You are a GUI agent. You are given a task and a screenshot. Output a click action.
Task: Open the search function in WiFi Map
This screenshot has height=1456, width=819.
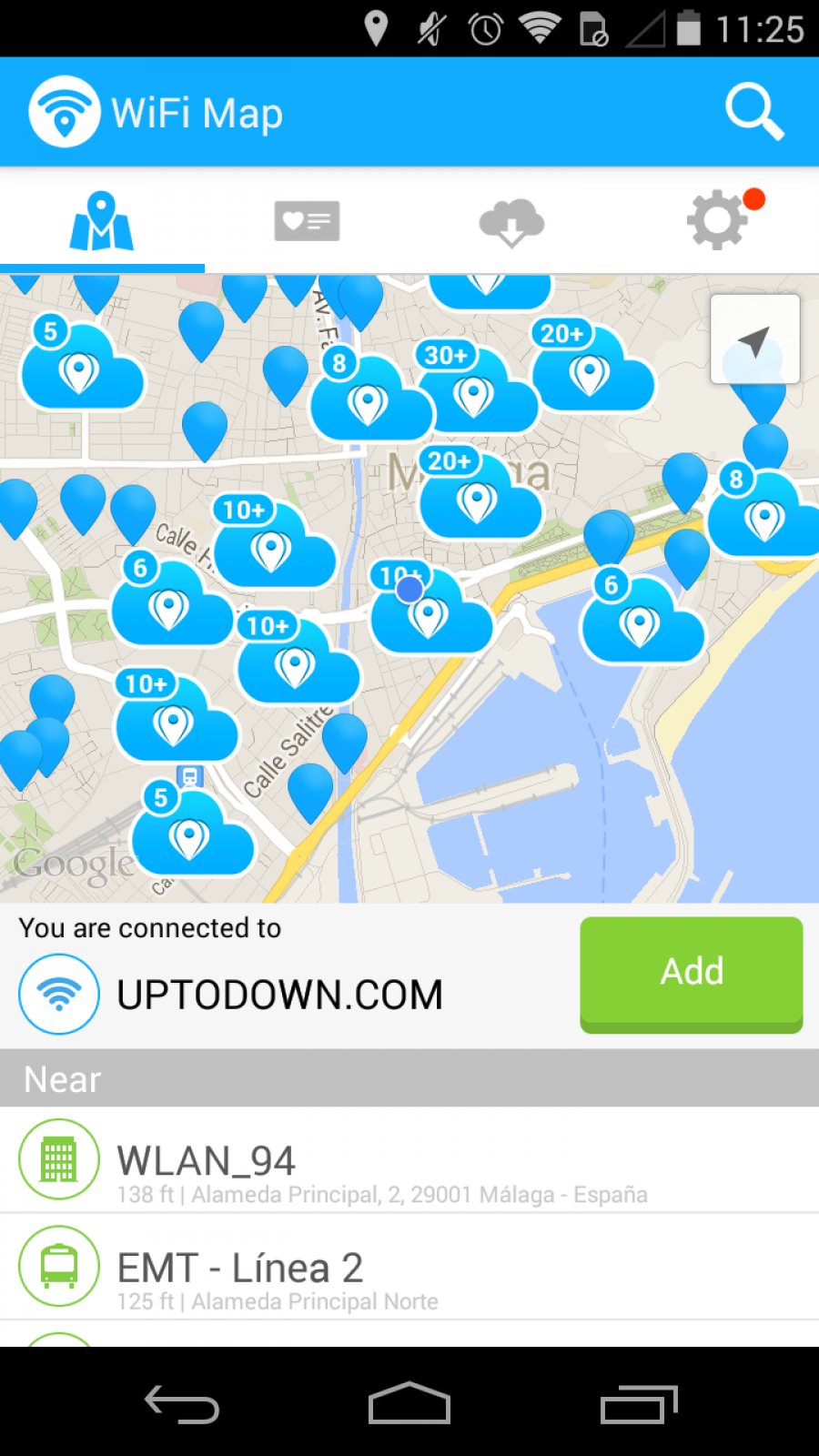click(755, 111)
